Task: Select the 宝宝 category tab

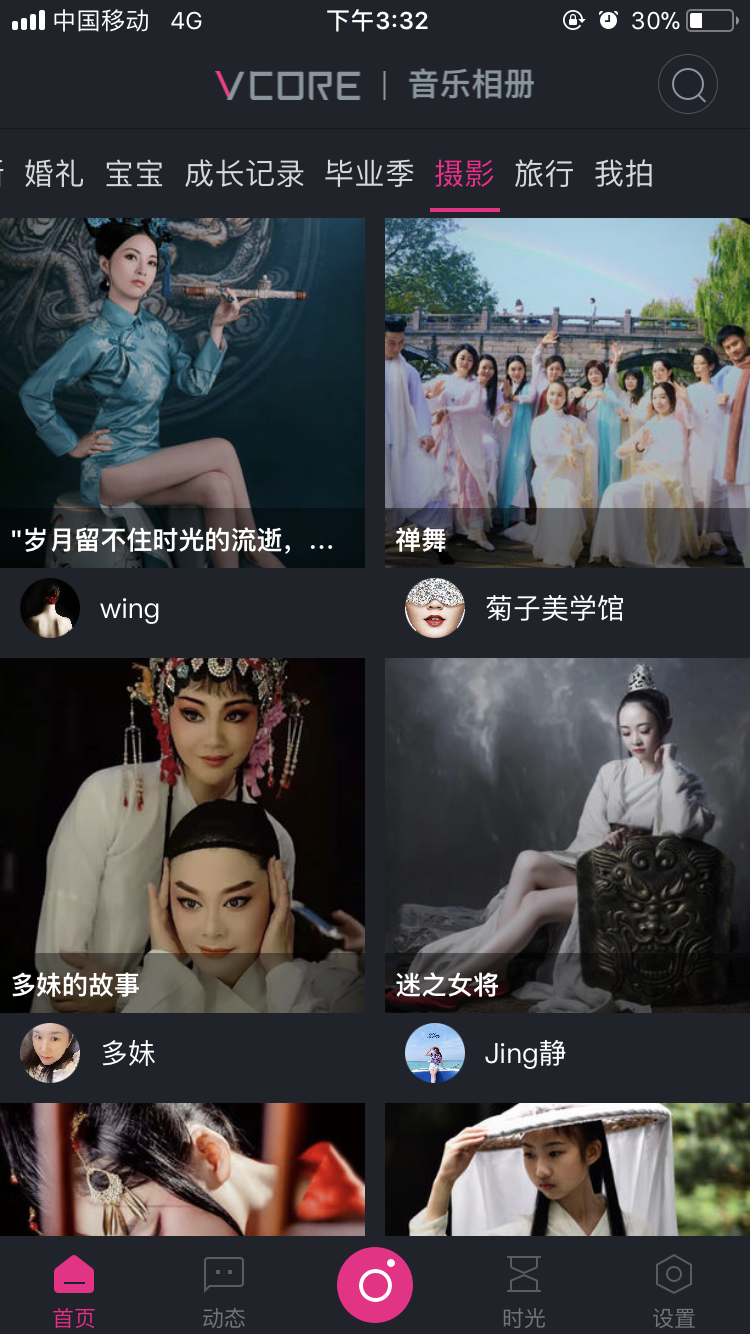Action: (134, 174)
